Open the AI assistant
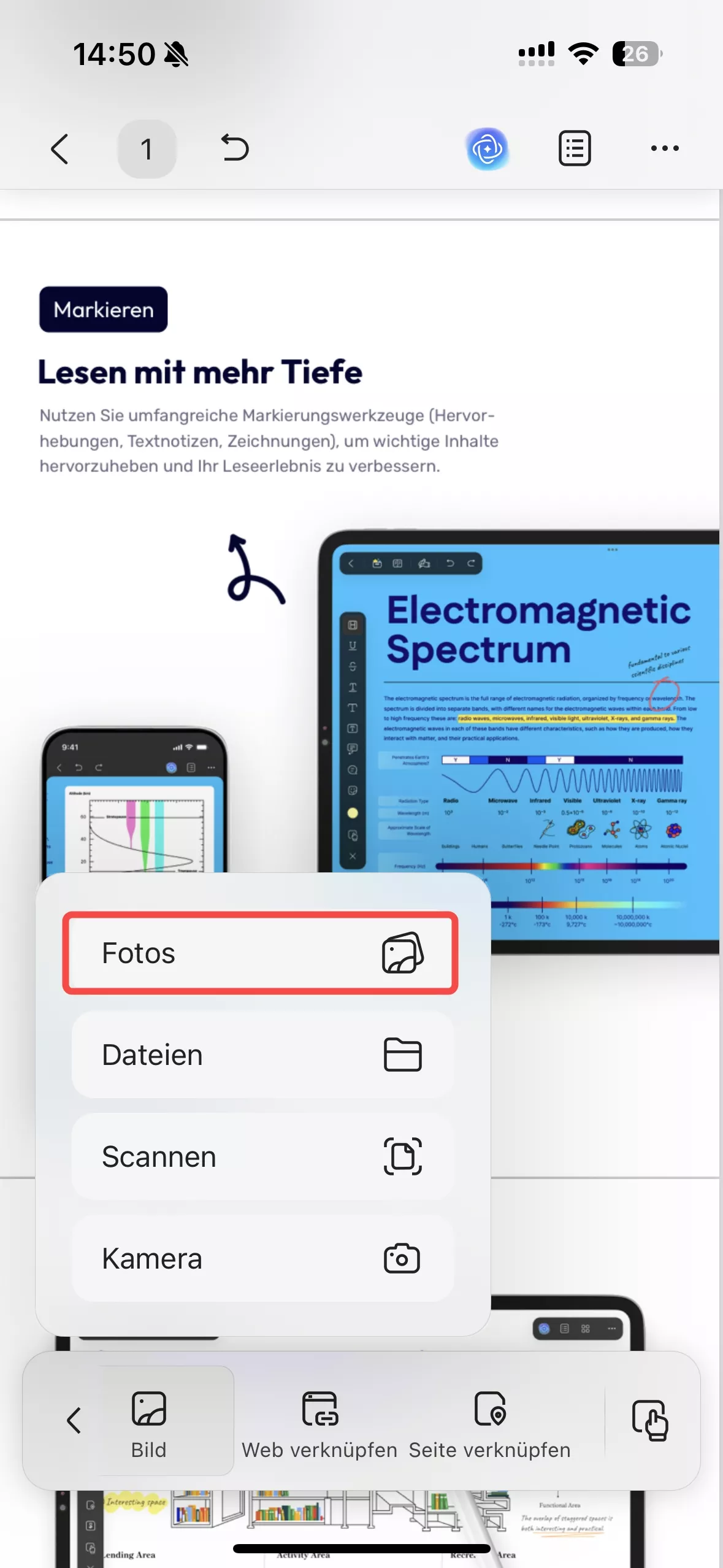 pos(488,148)
